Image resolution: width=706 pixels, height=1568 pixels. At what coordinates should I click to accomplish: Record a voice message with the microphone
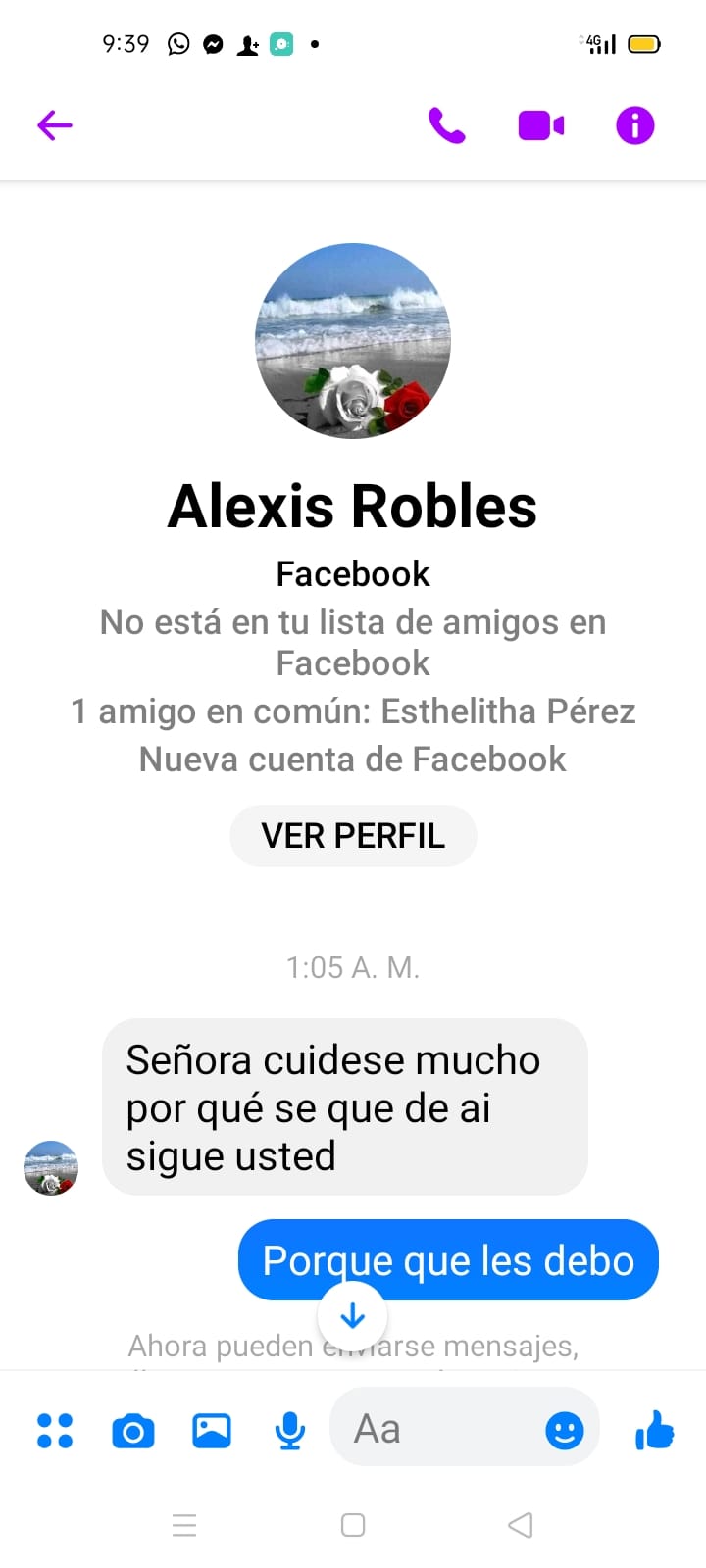coord(289,1431)
